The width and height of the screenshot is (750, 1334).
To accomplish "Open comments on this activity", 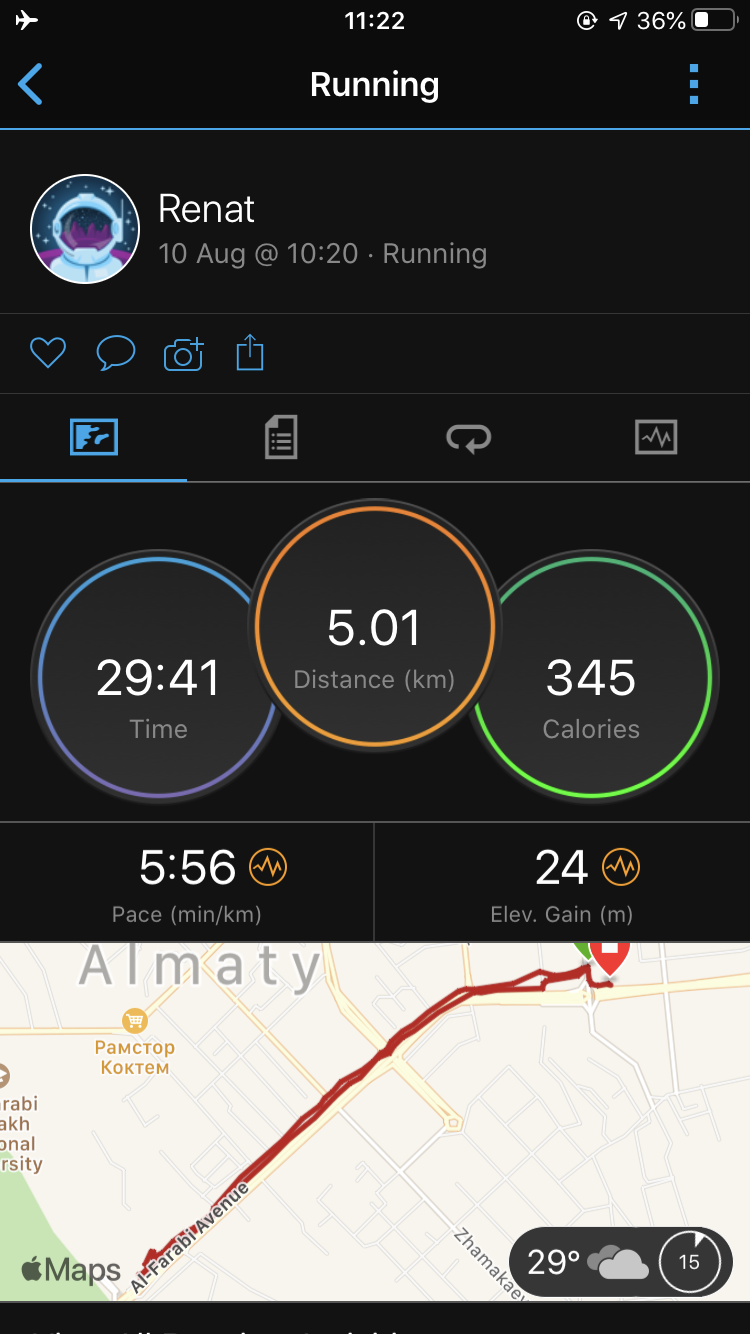I will point(115,353).
